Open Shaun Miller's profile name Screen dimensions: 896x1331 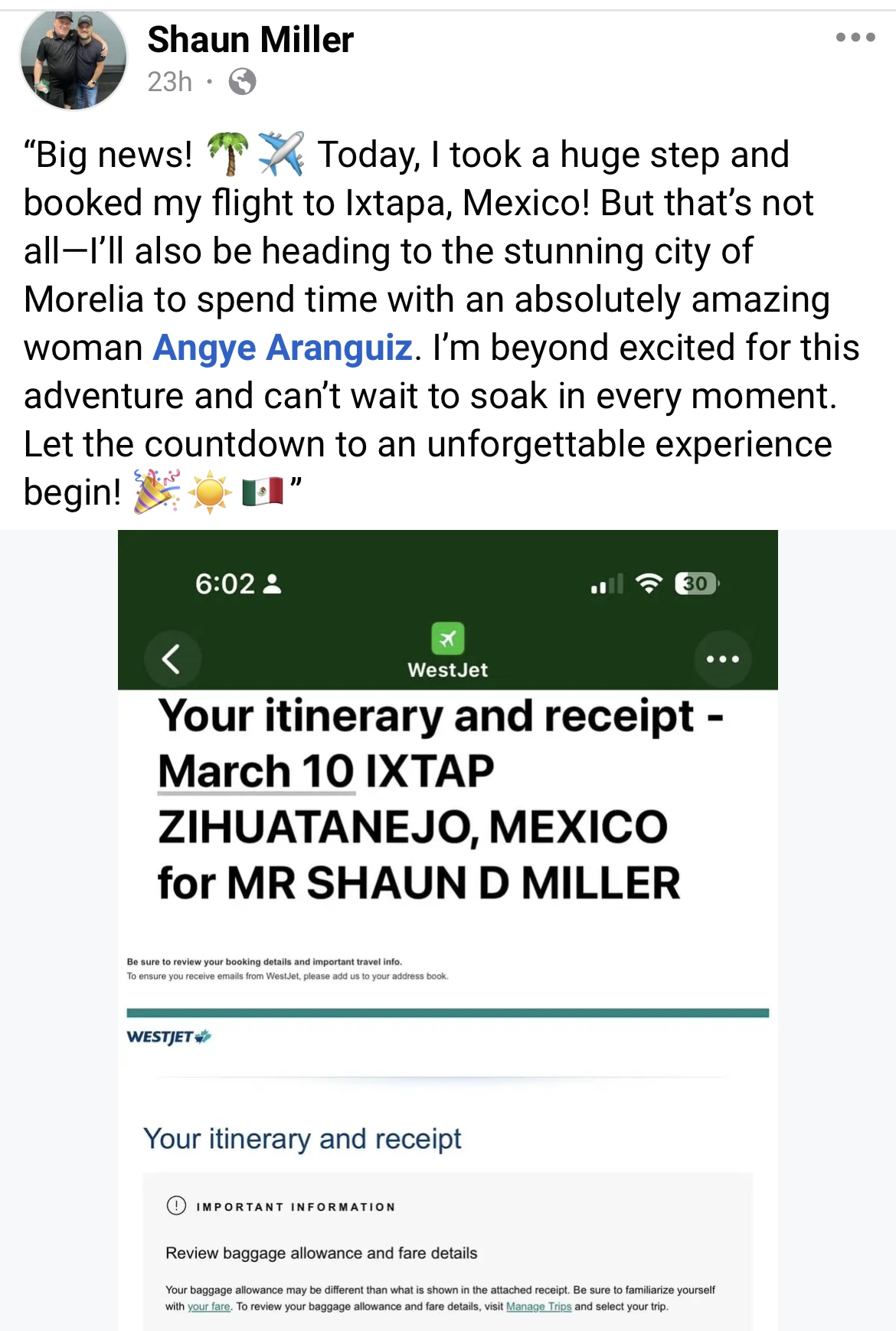250,40
